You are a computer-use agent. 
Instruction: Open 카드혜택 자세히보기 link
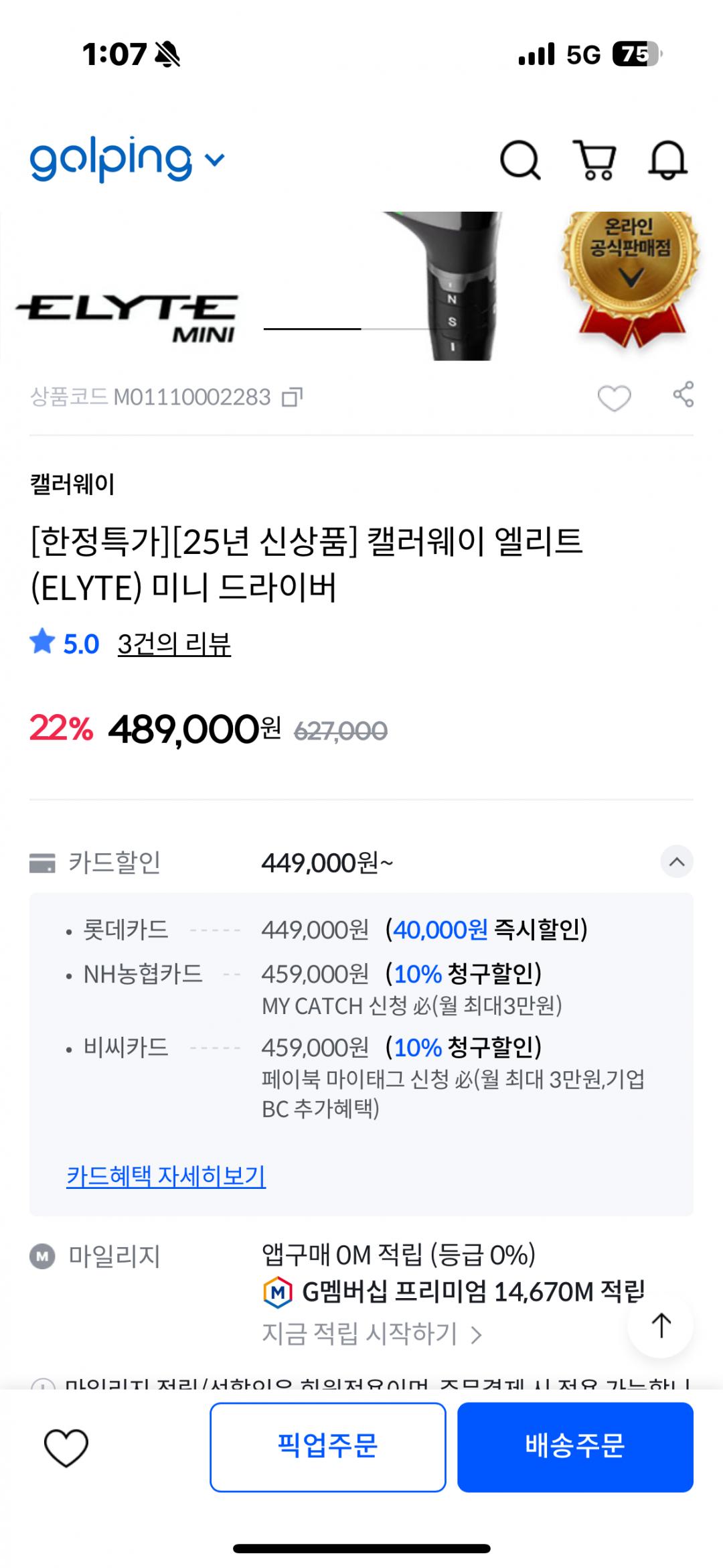click(x=166, y=1175)
